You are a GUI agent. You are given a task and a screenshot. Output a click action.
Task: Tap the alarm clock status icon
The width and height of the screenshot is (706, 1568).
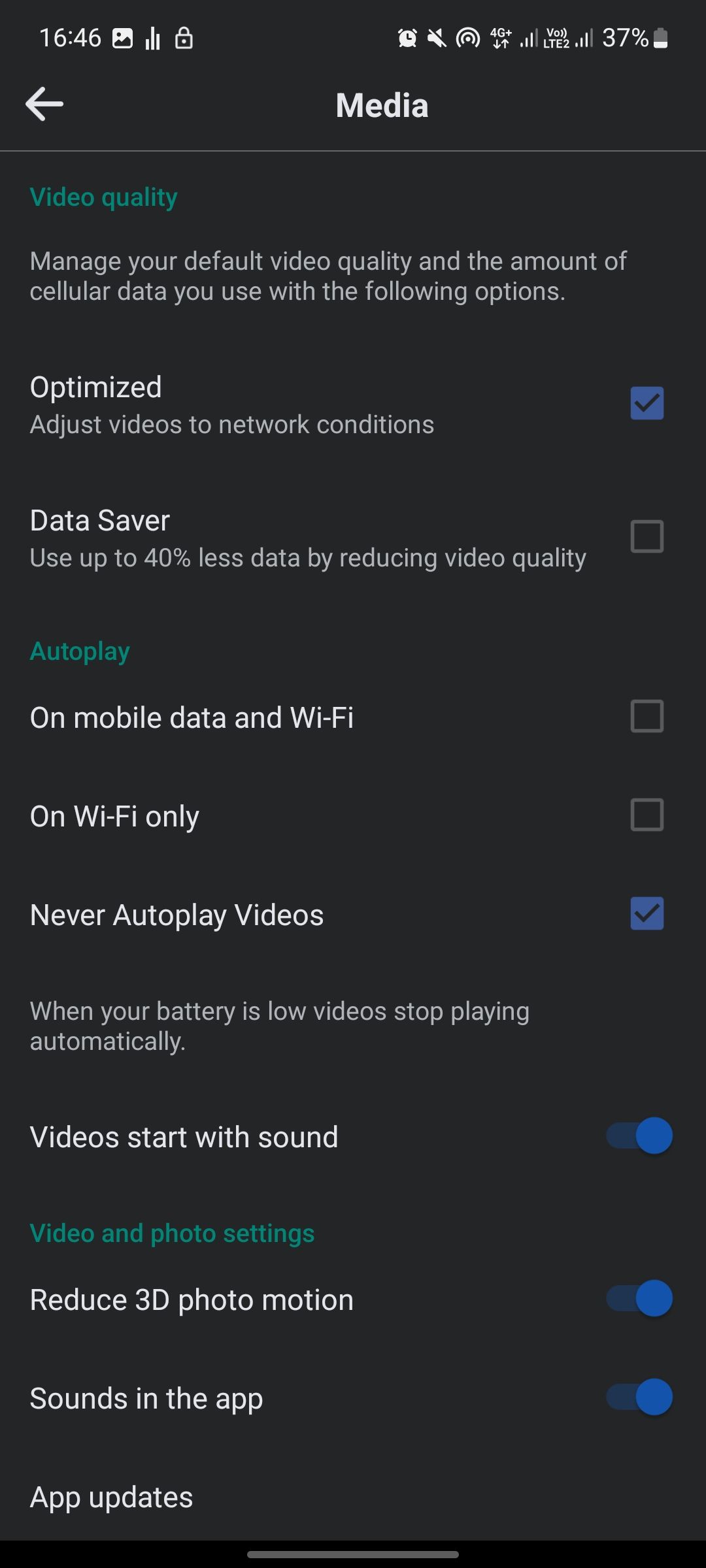point(407,37)
